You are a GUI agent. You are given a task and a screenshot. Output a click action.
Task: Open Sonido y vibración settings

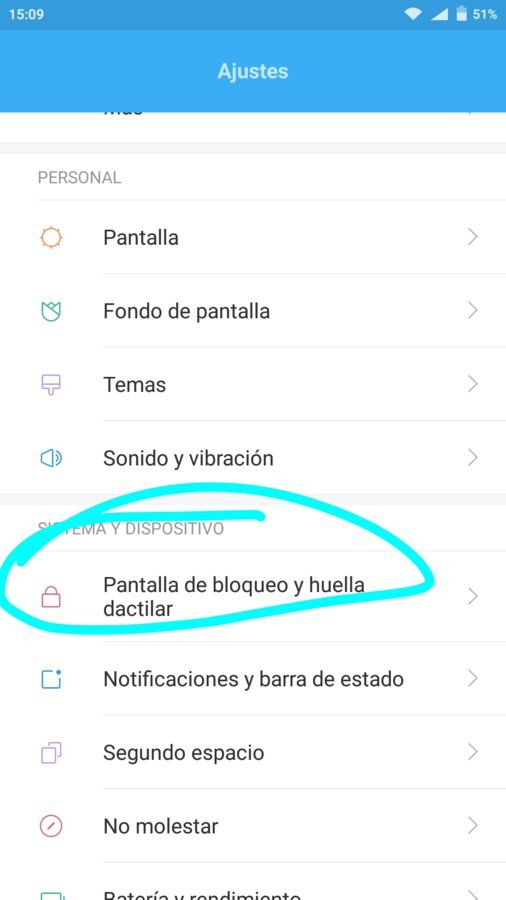click(253, 457)
